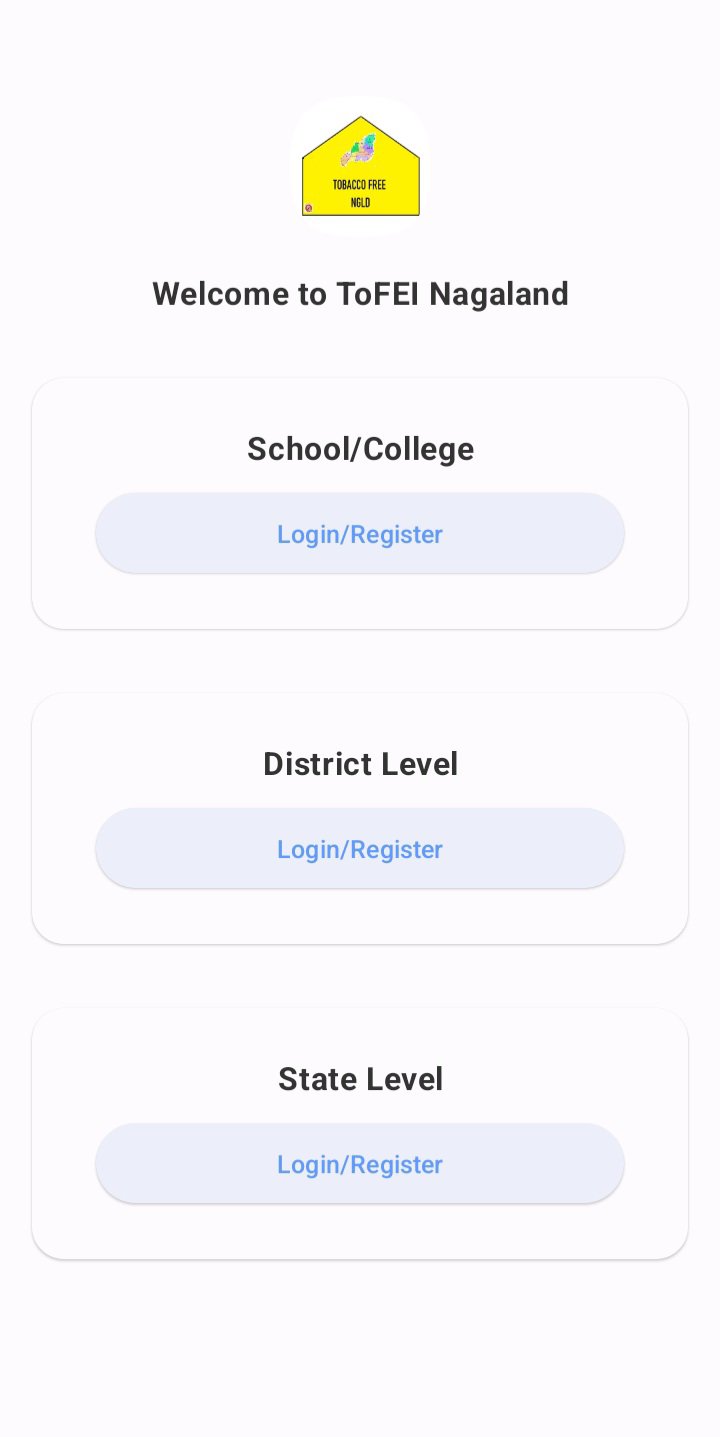Select the State Level card heading
720x1437 pixels.
tap(360, 1078)
